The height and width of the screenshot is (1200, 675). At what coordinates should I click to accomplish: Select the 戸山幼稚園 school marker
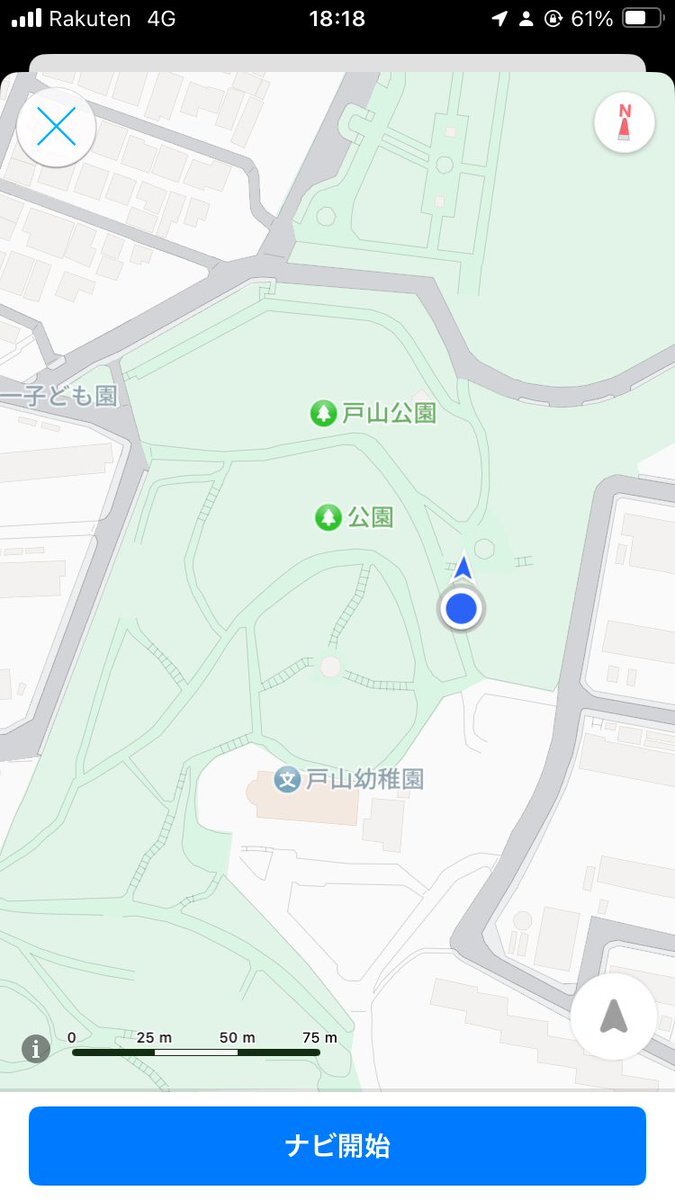click(x=288, y=779)
